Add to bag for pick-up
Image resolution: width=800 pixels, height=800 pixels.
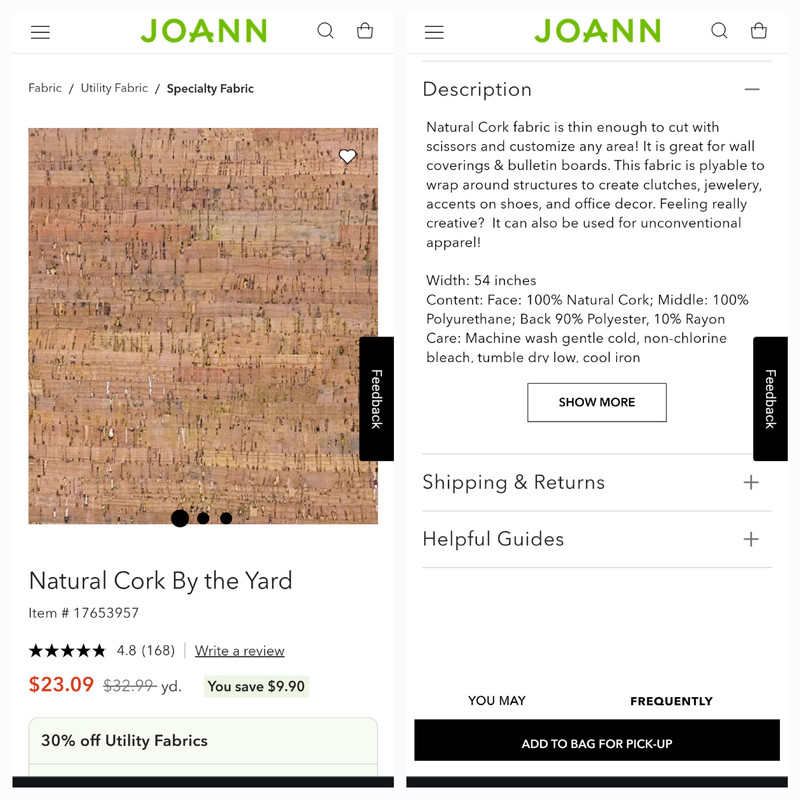pyautogui.click(x=596, y=744)
